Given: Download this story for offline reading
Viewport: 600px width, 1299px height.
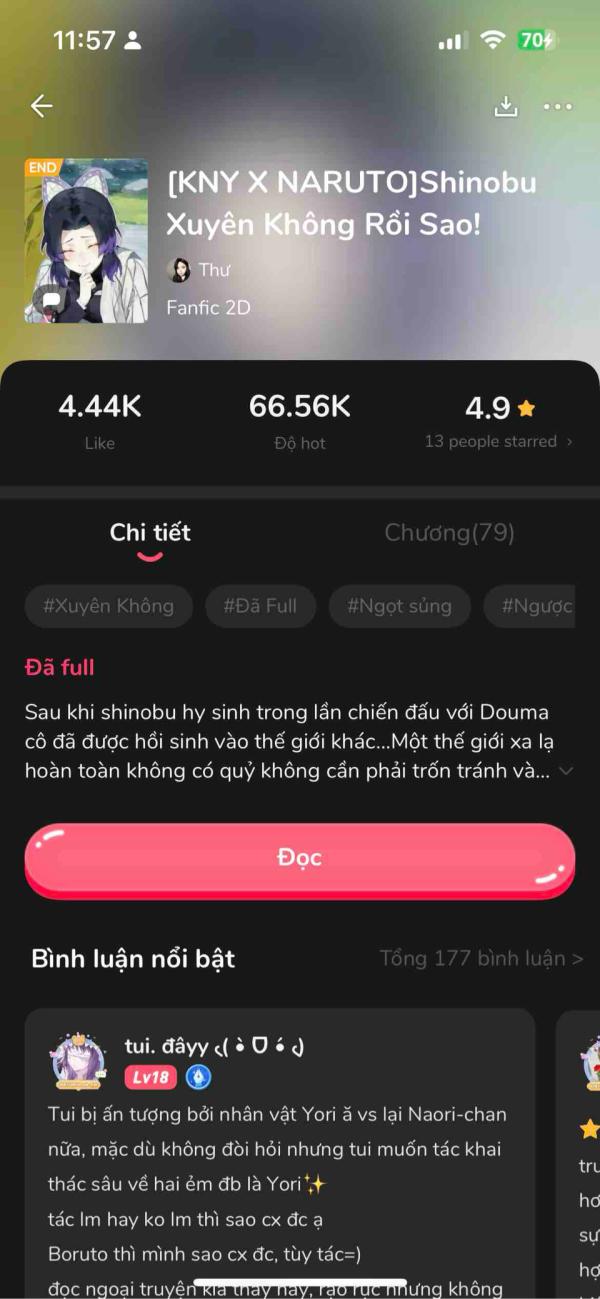Looking at the screenshot, I should [x=506, y=106].
